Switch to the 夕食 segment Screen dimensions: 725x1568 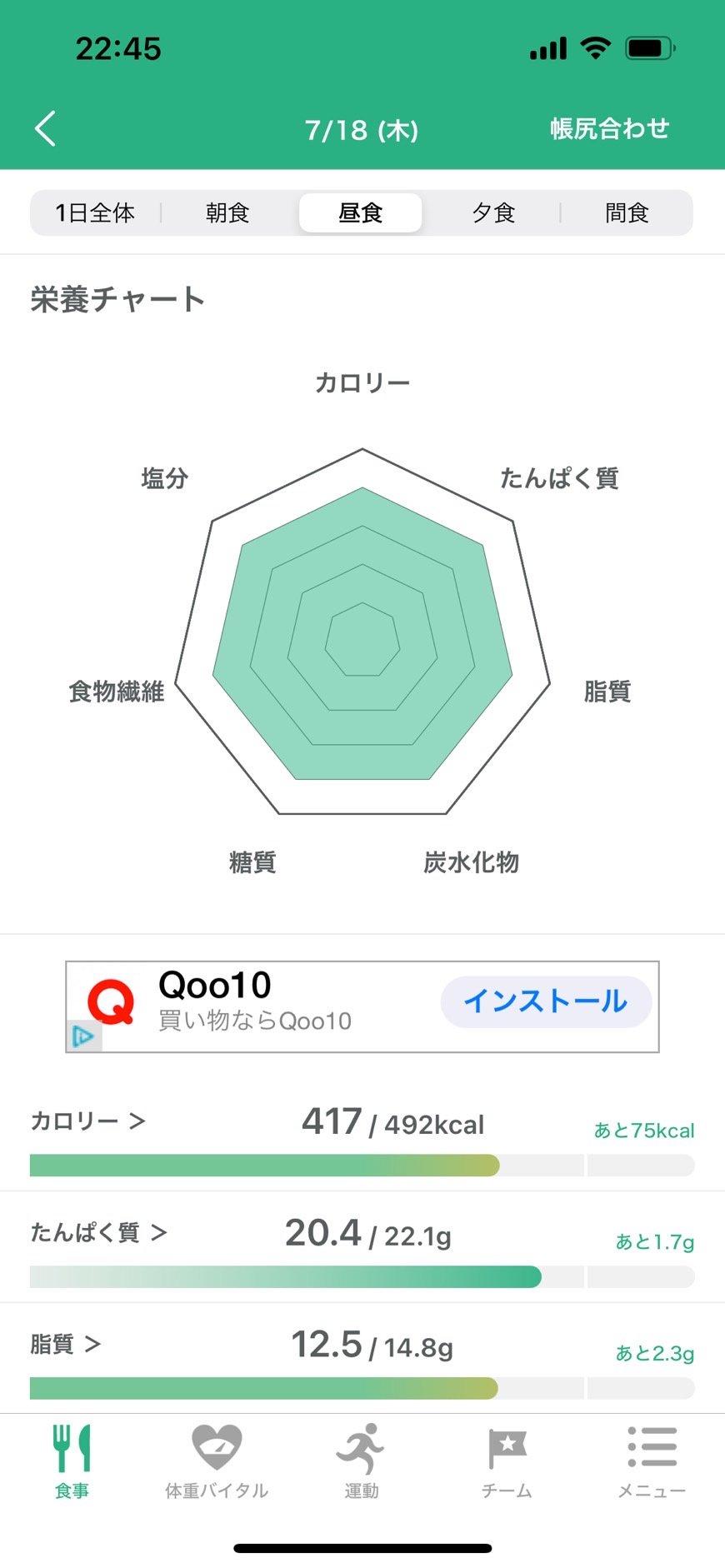(493, 213)
